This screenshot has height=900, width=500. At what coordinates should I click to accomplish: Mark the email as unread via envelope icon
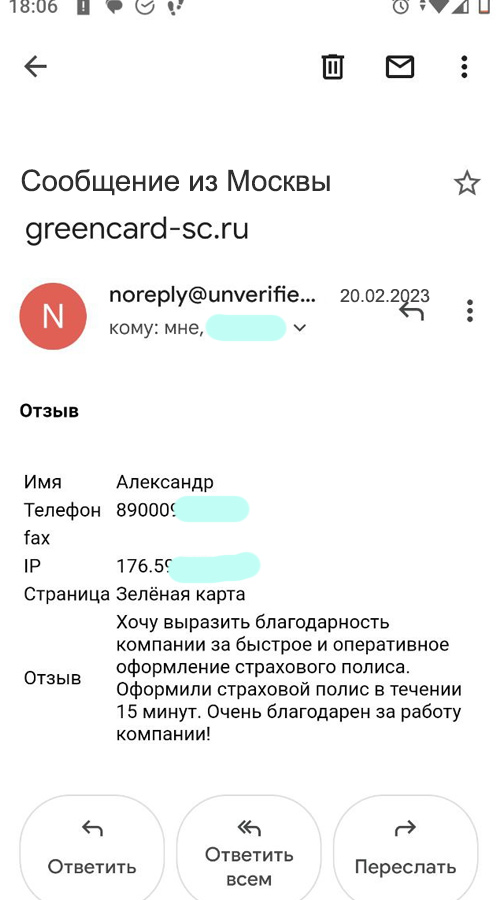coord(400,67)
